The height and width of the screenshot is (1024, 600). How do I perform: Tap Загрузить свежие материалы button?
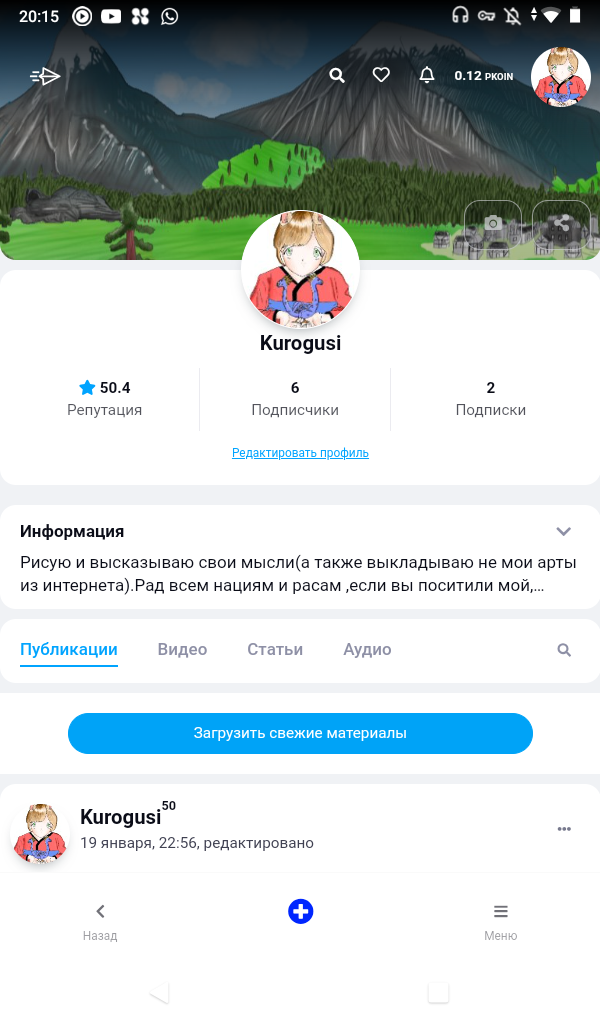coord(300,733)
